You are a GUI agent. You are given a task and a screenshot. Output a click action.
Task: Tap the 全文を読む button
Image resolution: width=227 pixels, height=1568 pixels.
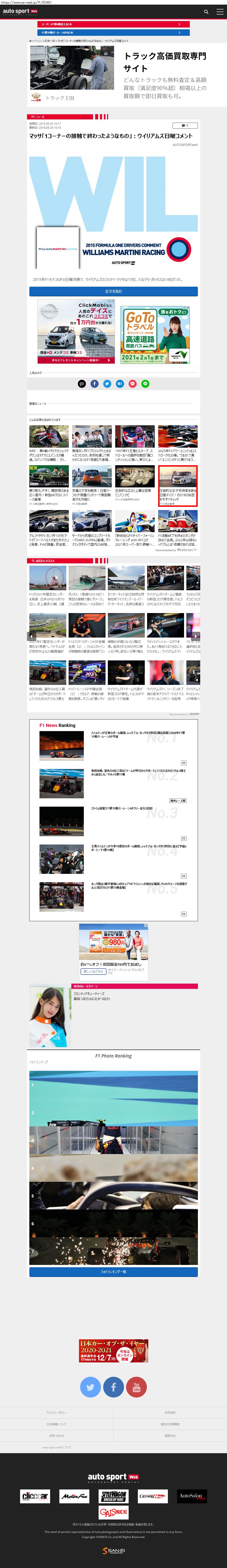point(113,292)
